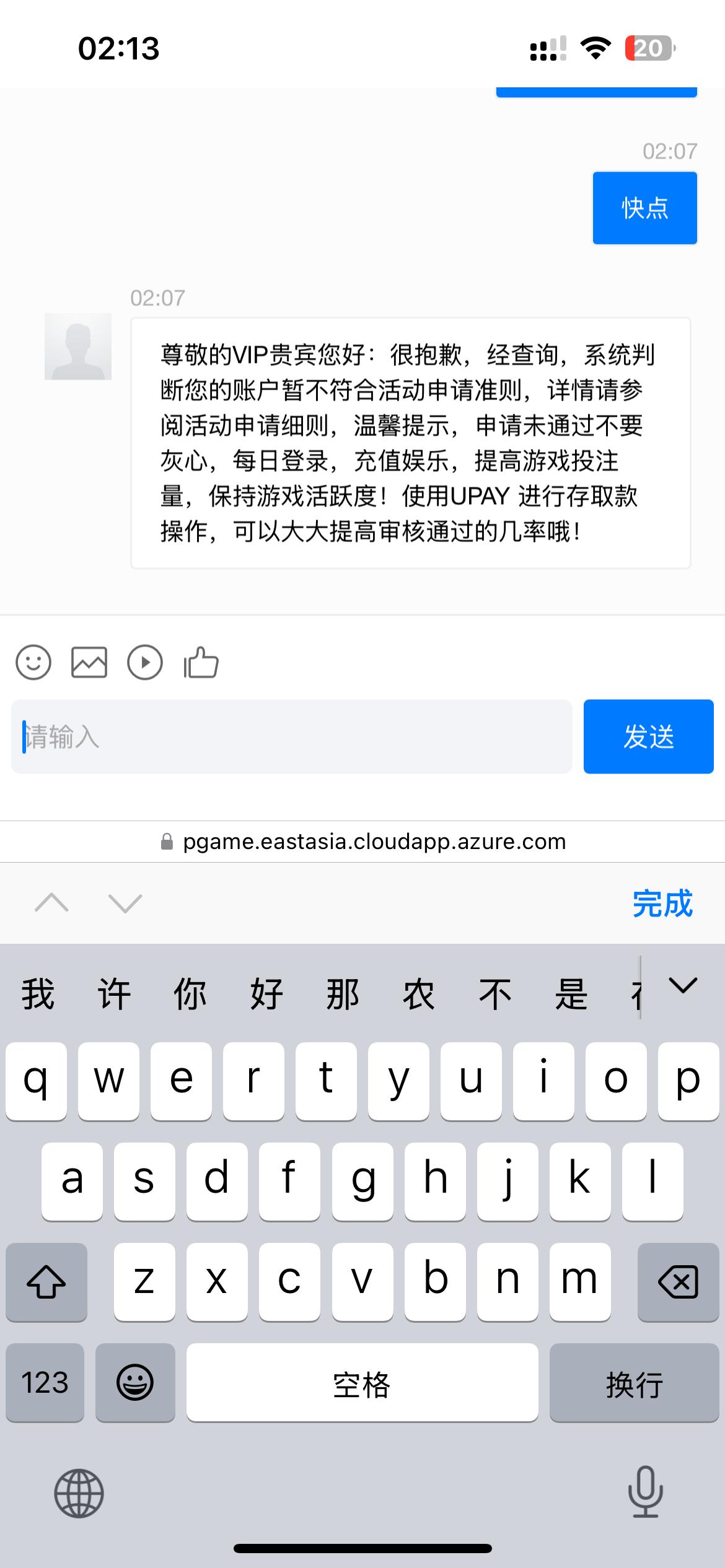Send the message with 发送 button
This screenshot has width=725, height=1568.
point(649,736)
